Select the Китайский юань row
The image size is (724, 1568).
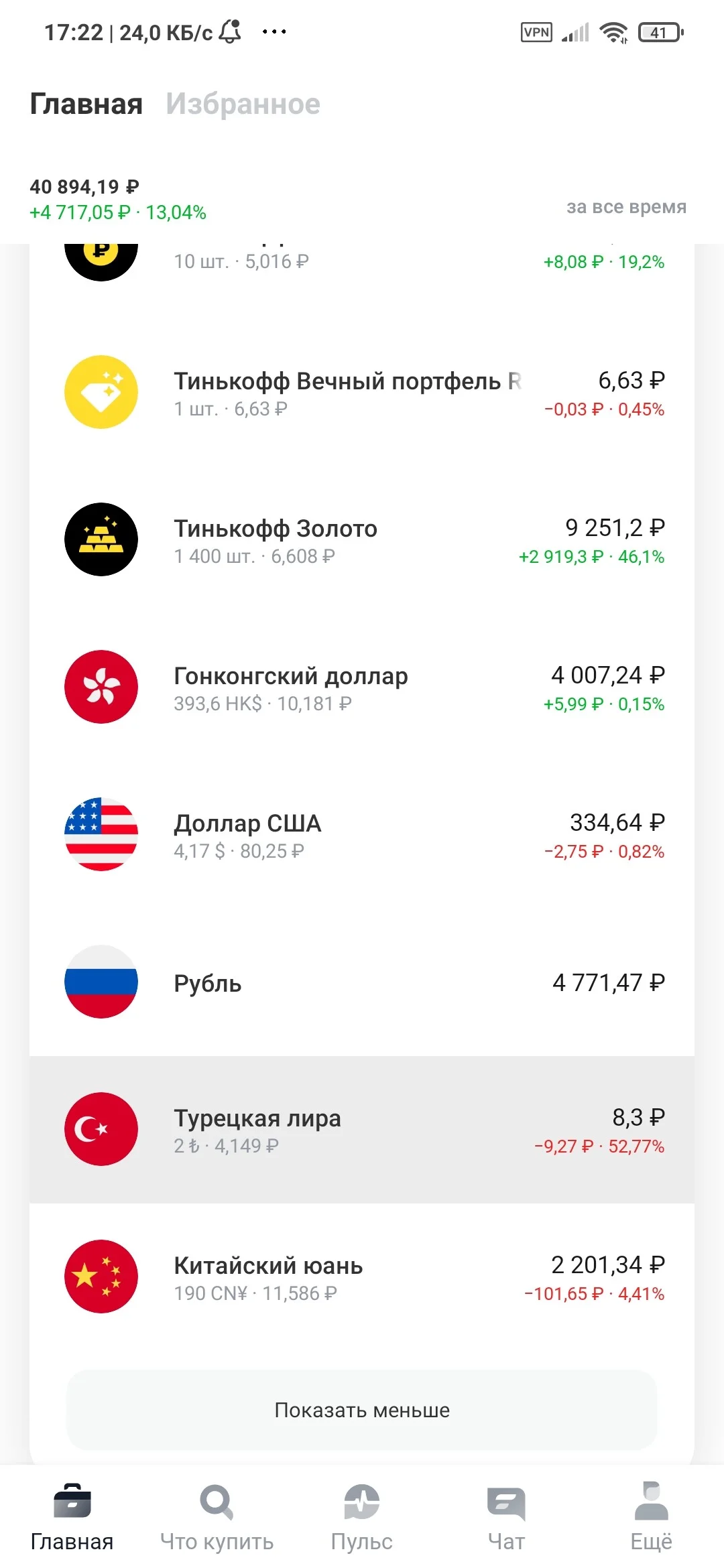point(362,1277)
